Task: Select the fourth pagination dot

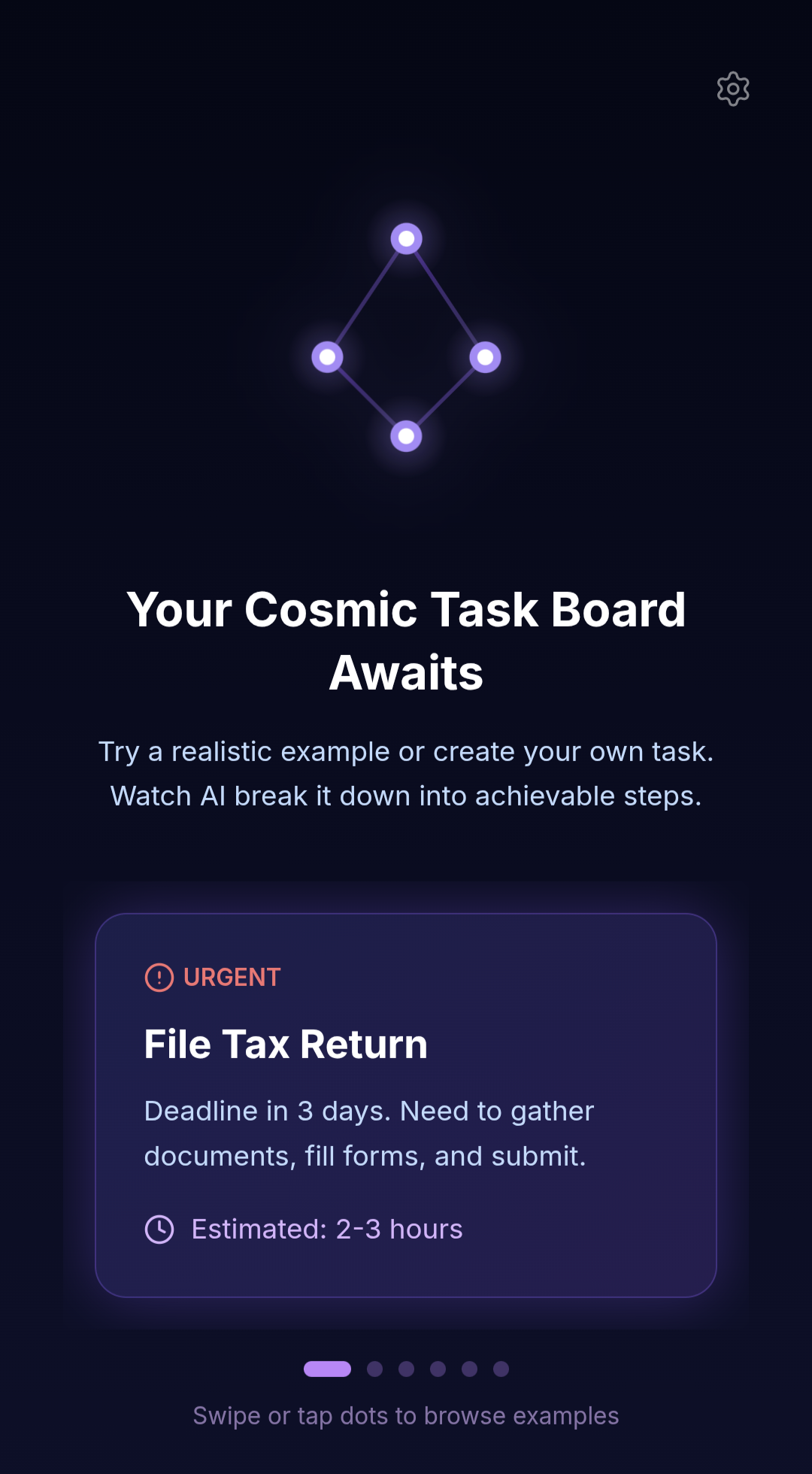Action: pos(437,1369)
